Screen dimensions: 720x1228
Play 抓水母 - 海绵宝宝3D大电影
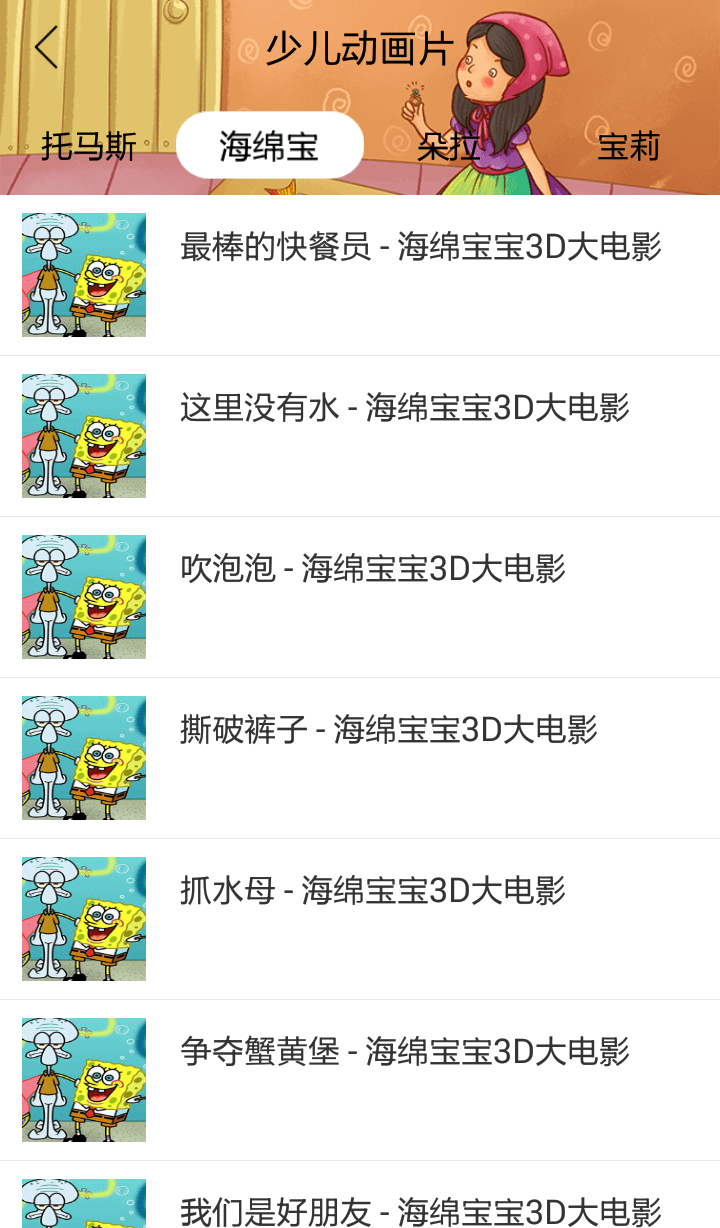tap(370, 890)
